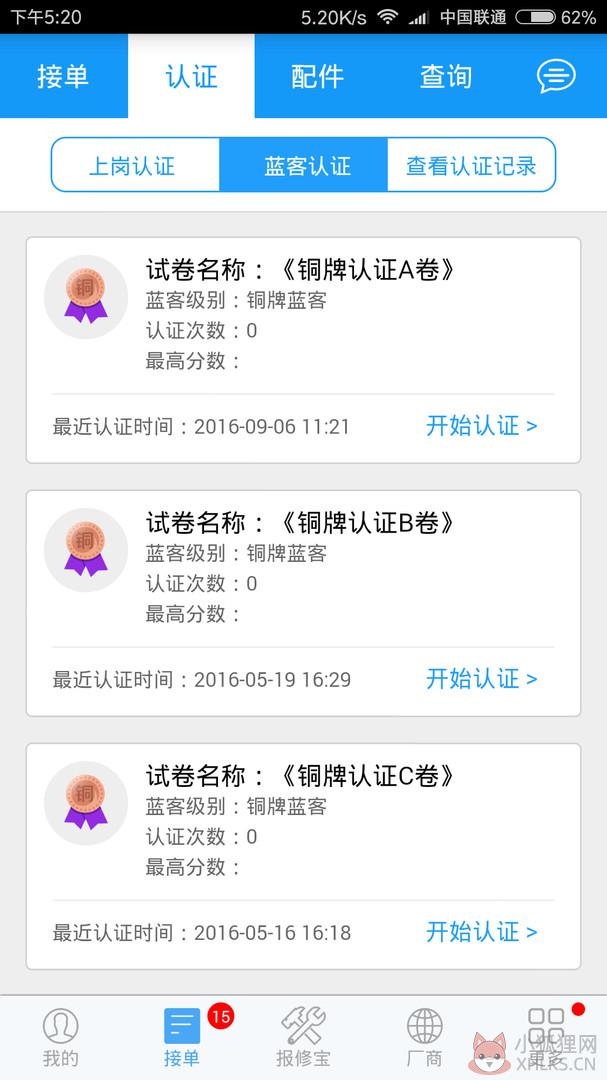This screenshot has width=607, height=1080.
Task: Switch to the 配件 top tab
Action: [x=318, y=76]
